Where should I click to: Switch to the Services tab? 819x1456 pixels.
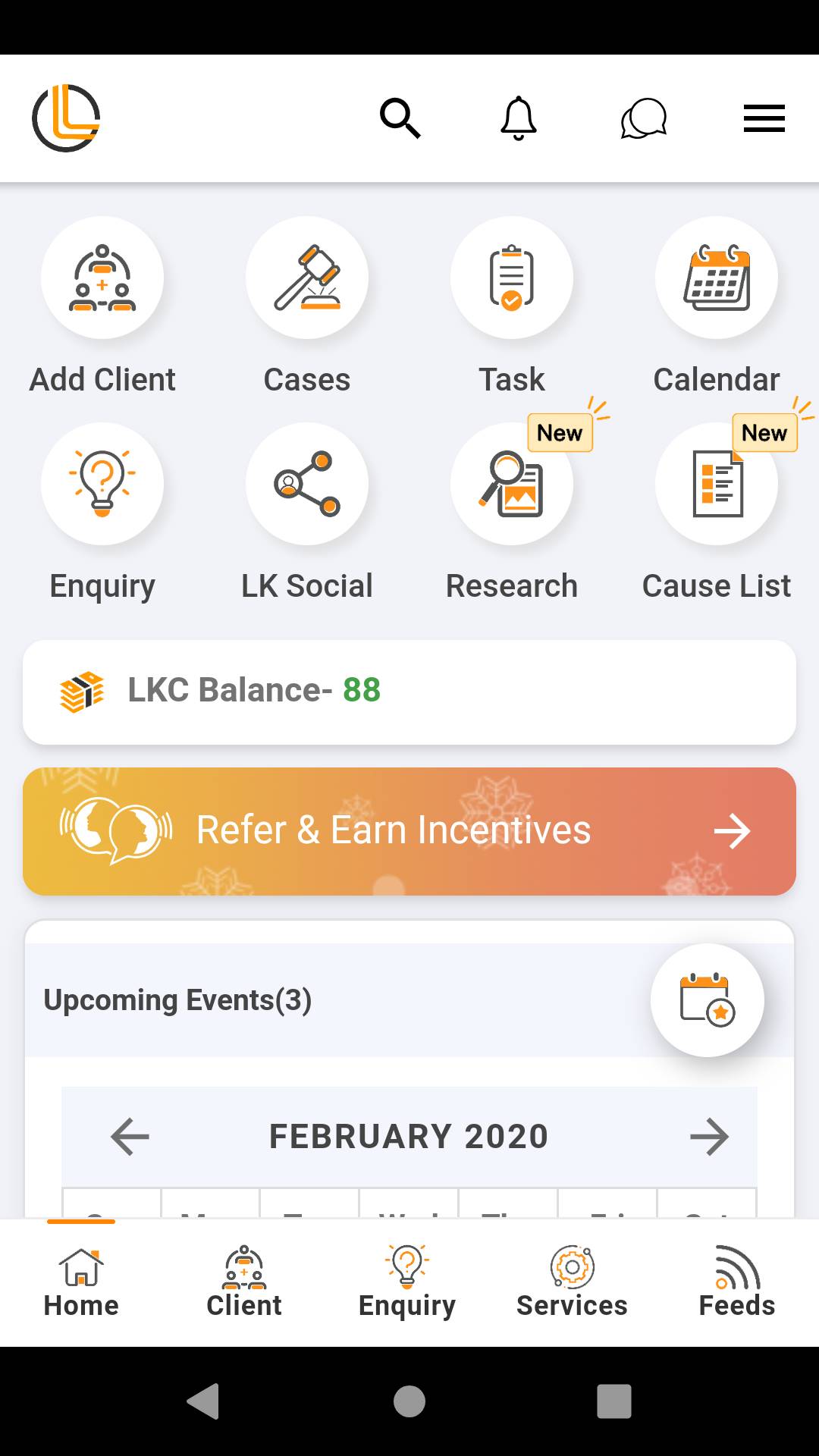(572, 1282)
